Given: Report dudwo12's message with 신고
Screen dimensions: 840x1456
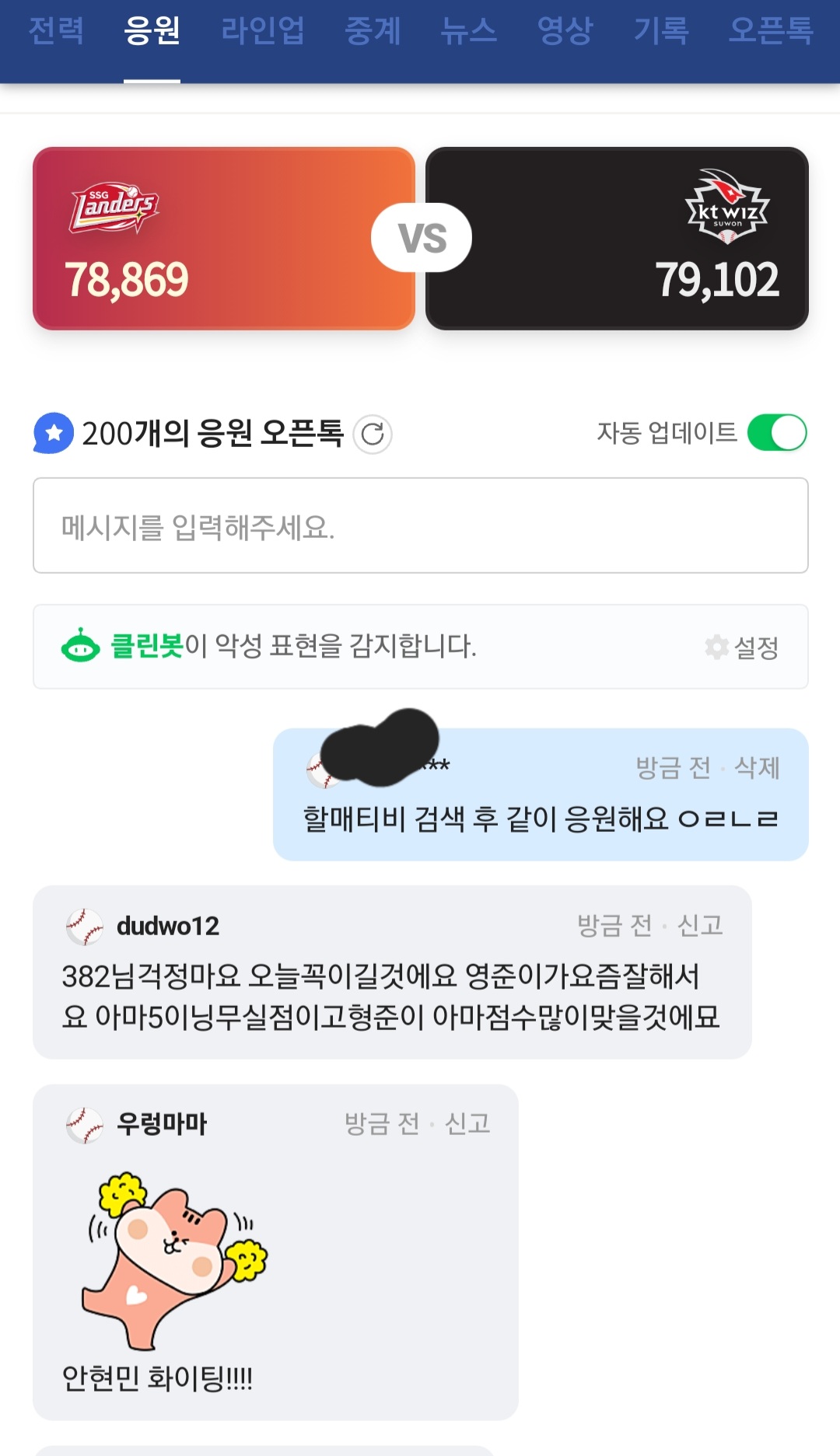Looking at the screenshot, I should coord(700,925).
